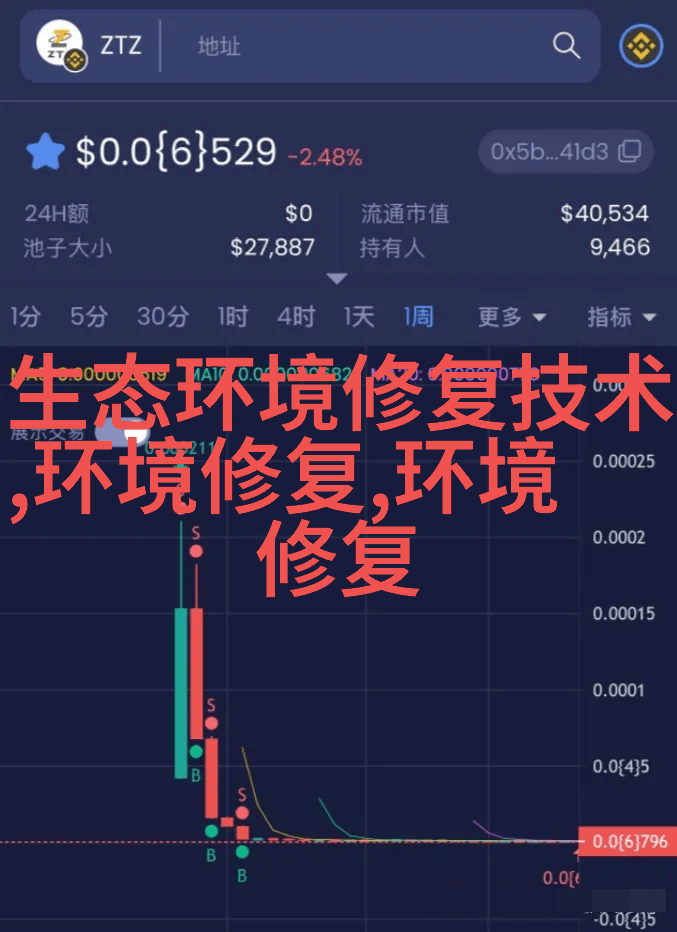Open the ZTZ token selector
This screenshot has height=932, width=677.
[90, 46]
